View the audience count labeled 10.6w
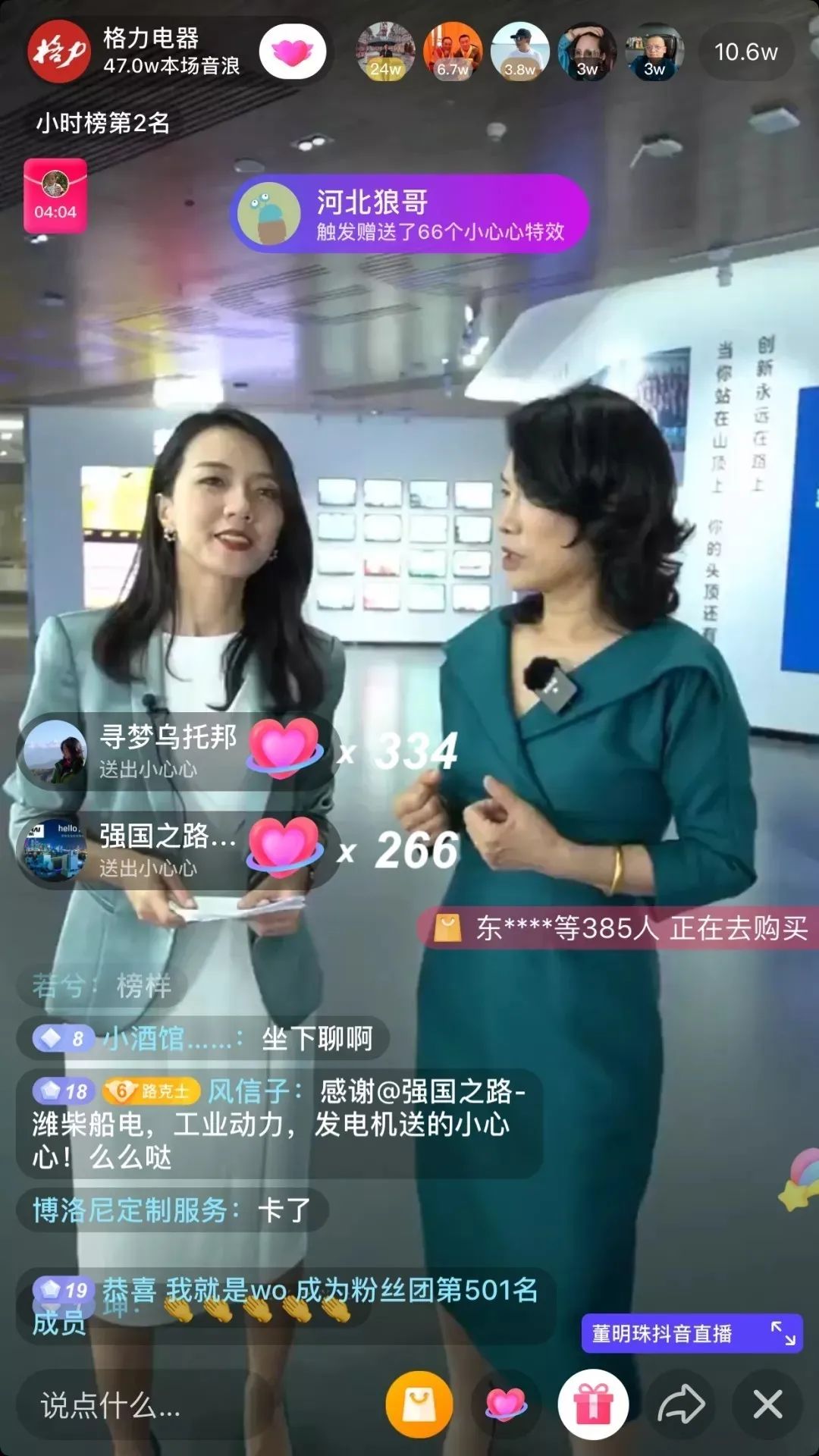 (x=746, y=52)
